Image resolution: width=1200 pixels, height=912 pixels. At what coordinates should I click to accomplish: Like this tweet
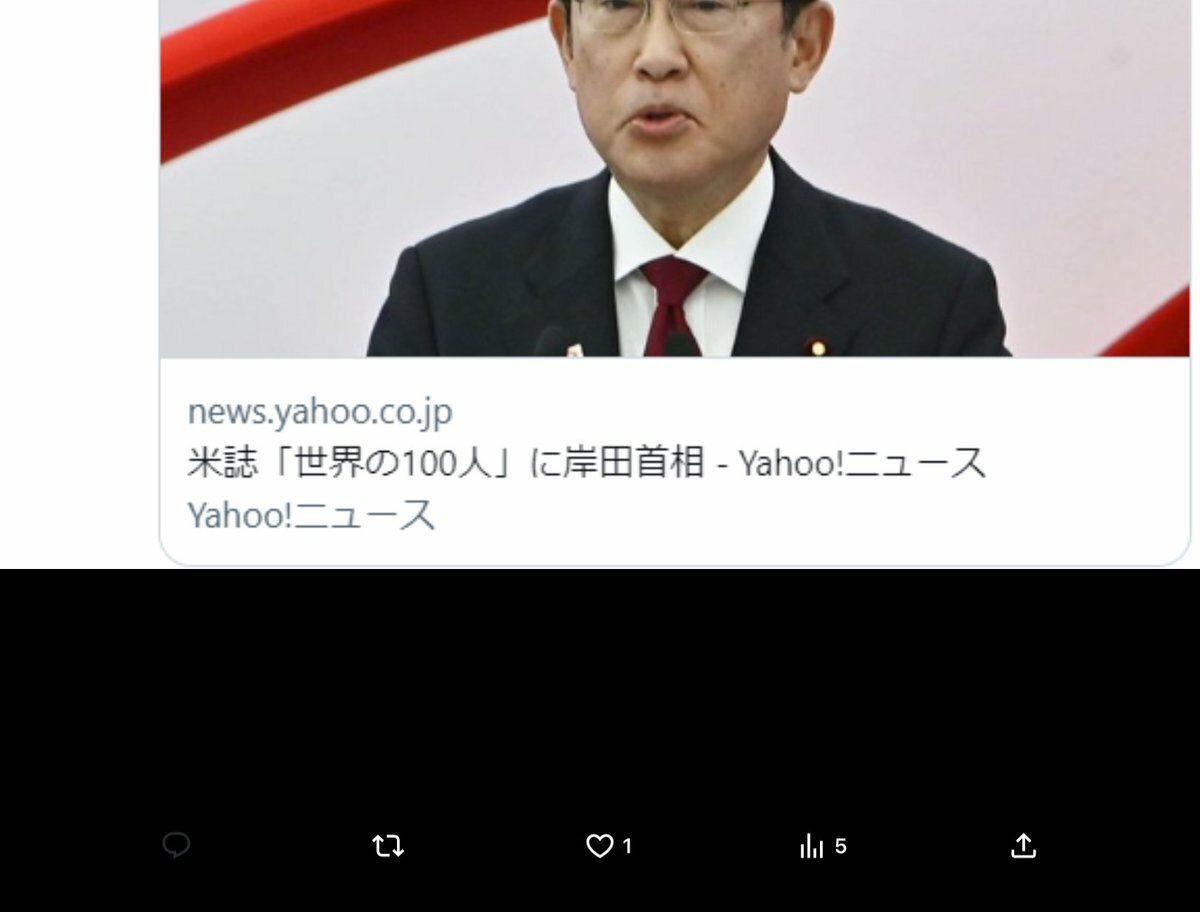click(x=600, y=846)
